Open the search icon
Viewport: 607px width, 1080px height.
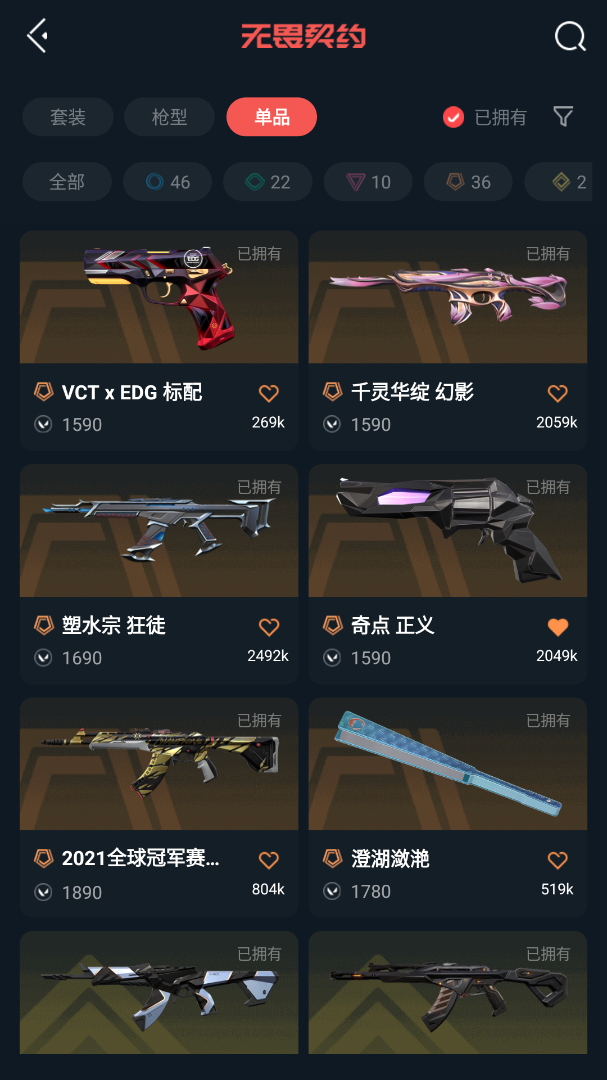(x=570, y=37)
